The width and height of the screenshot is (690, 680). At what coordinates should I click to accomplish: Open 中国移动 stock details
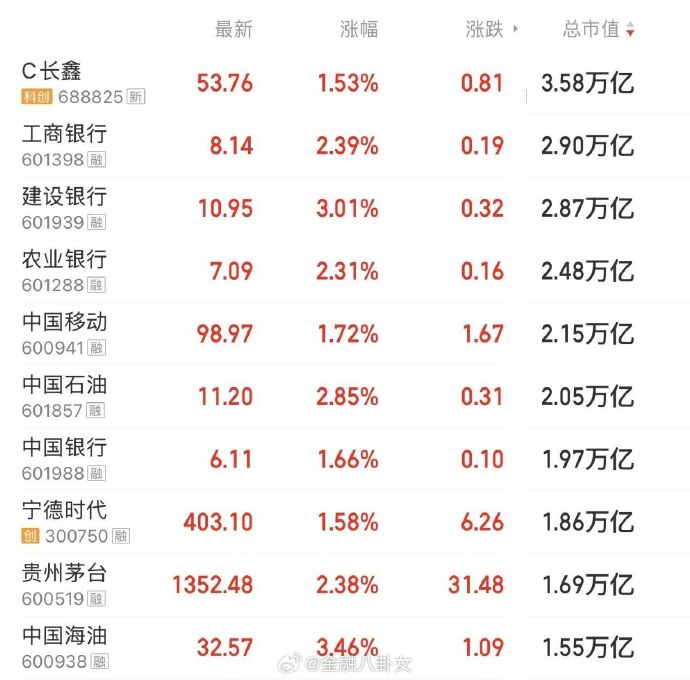click(345, 334)
